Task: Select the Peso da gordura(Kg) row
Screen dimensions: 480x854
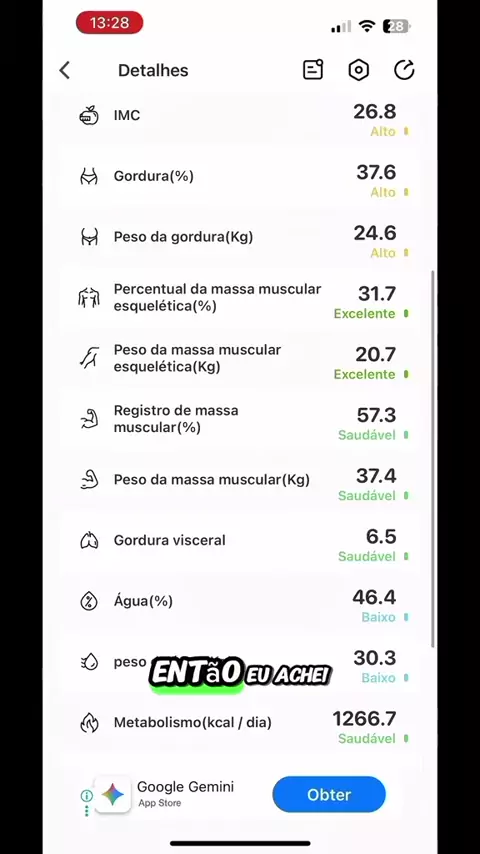Action: coord(244,237)
